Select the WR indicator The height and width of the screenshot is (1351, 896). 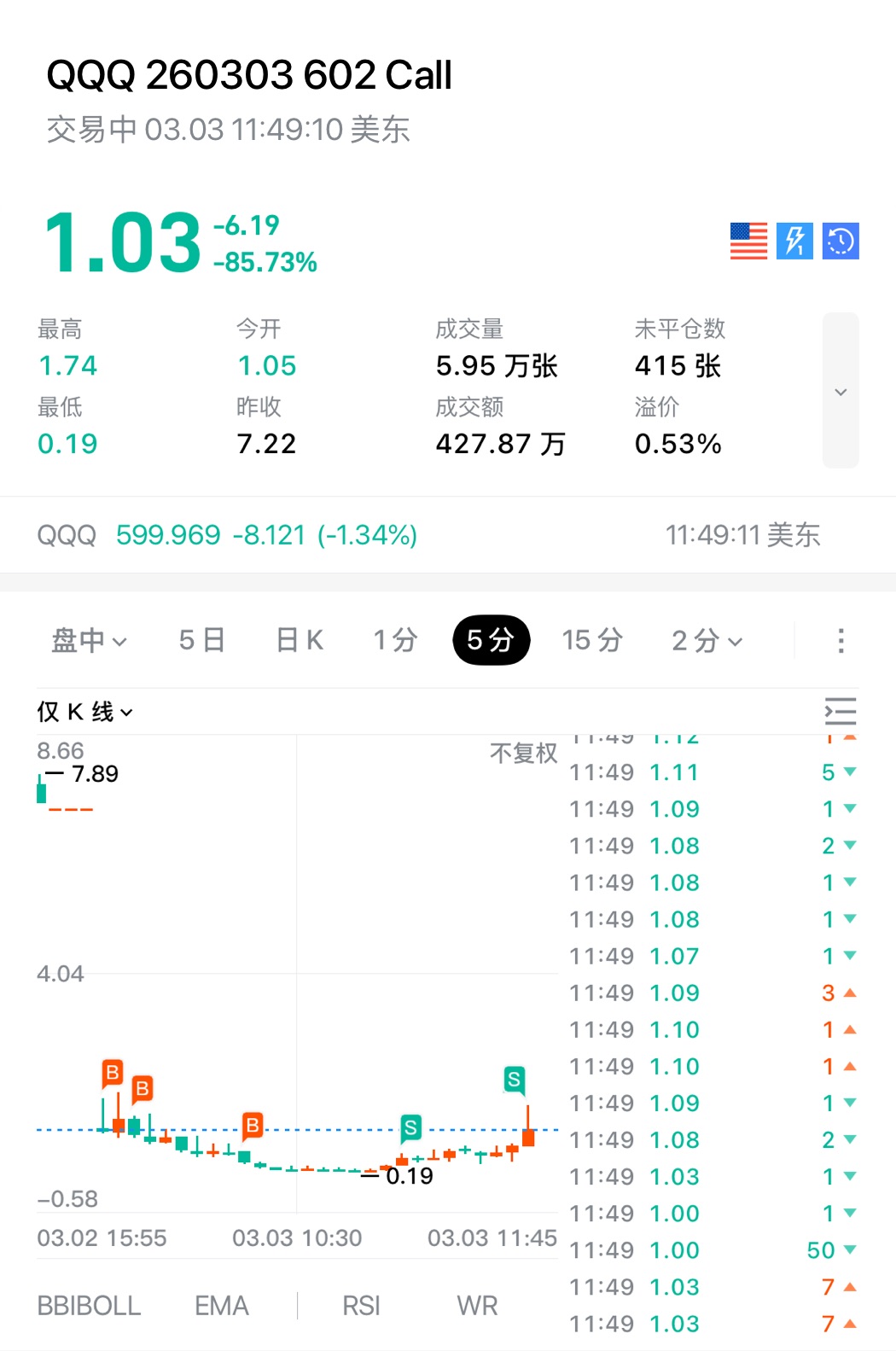477,1306
